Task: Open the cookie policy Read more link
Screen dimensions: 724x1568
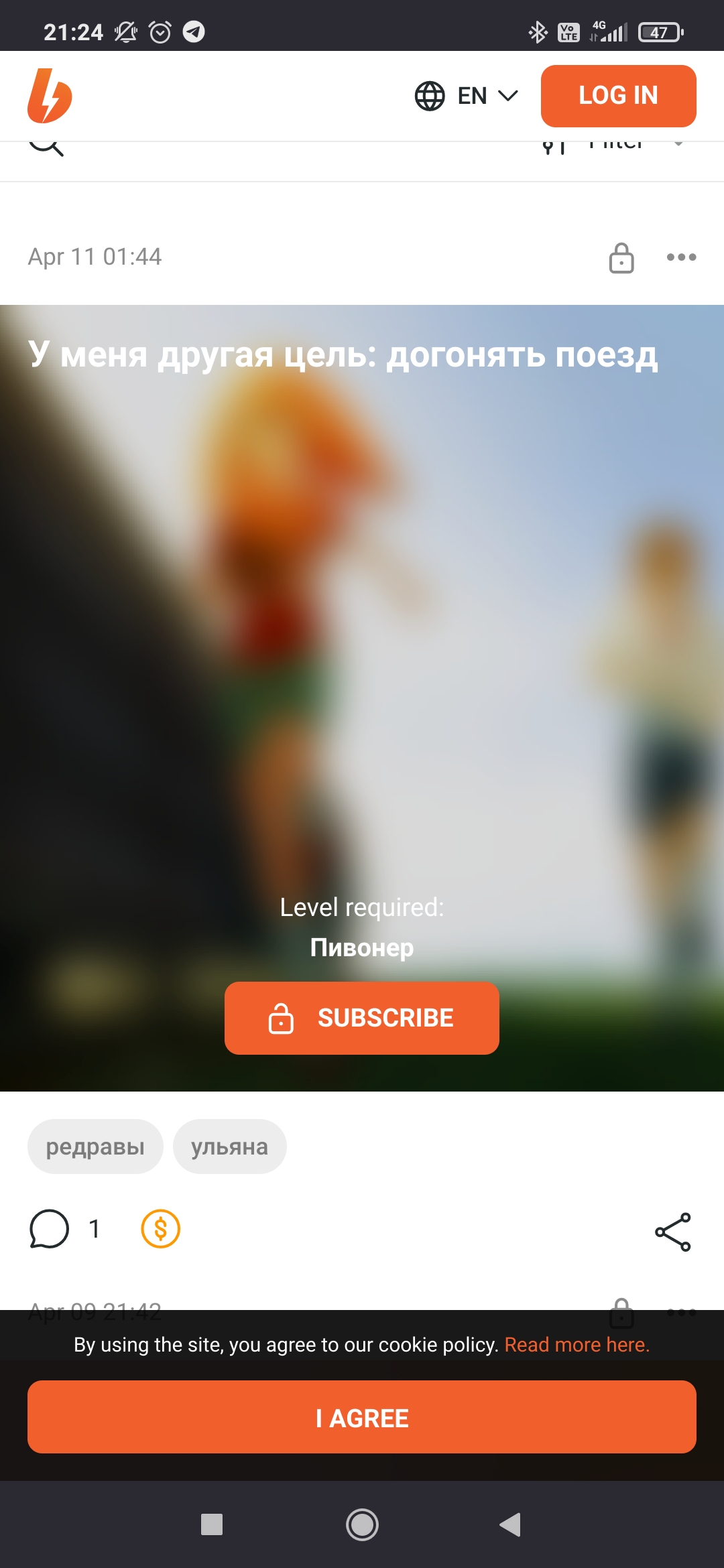Action: [x=577, y=1345]
